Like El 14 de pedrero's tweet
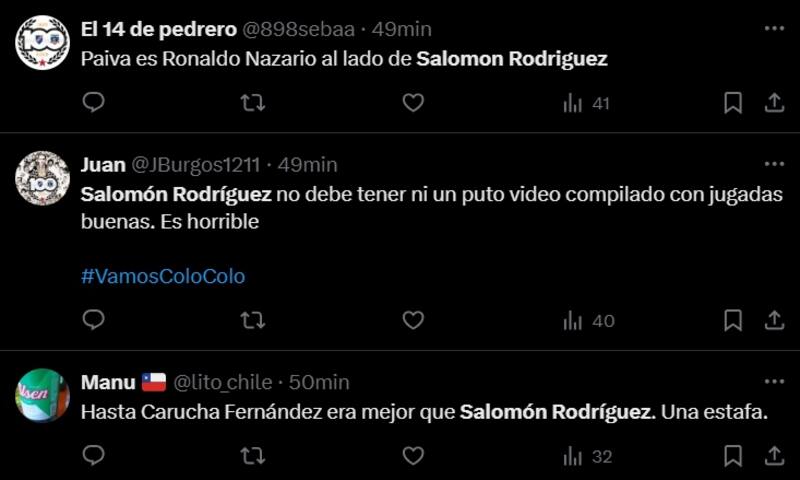The image size is (800, 480). pyautogui.click(x=413, y=102)
